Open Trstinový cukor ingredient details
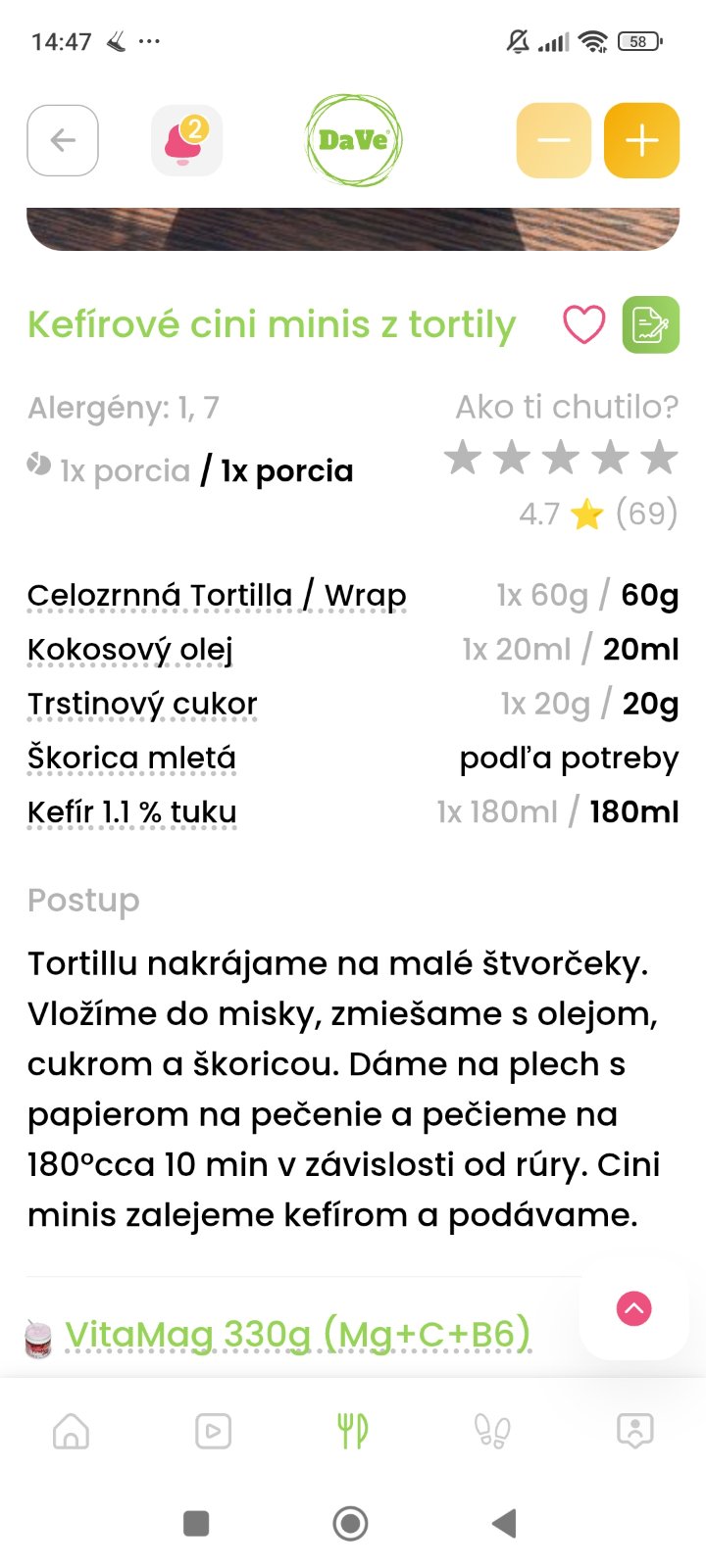Viewport: 706px width, 1568px height. (x=142, y=704)
